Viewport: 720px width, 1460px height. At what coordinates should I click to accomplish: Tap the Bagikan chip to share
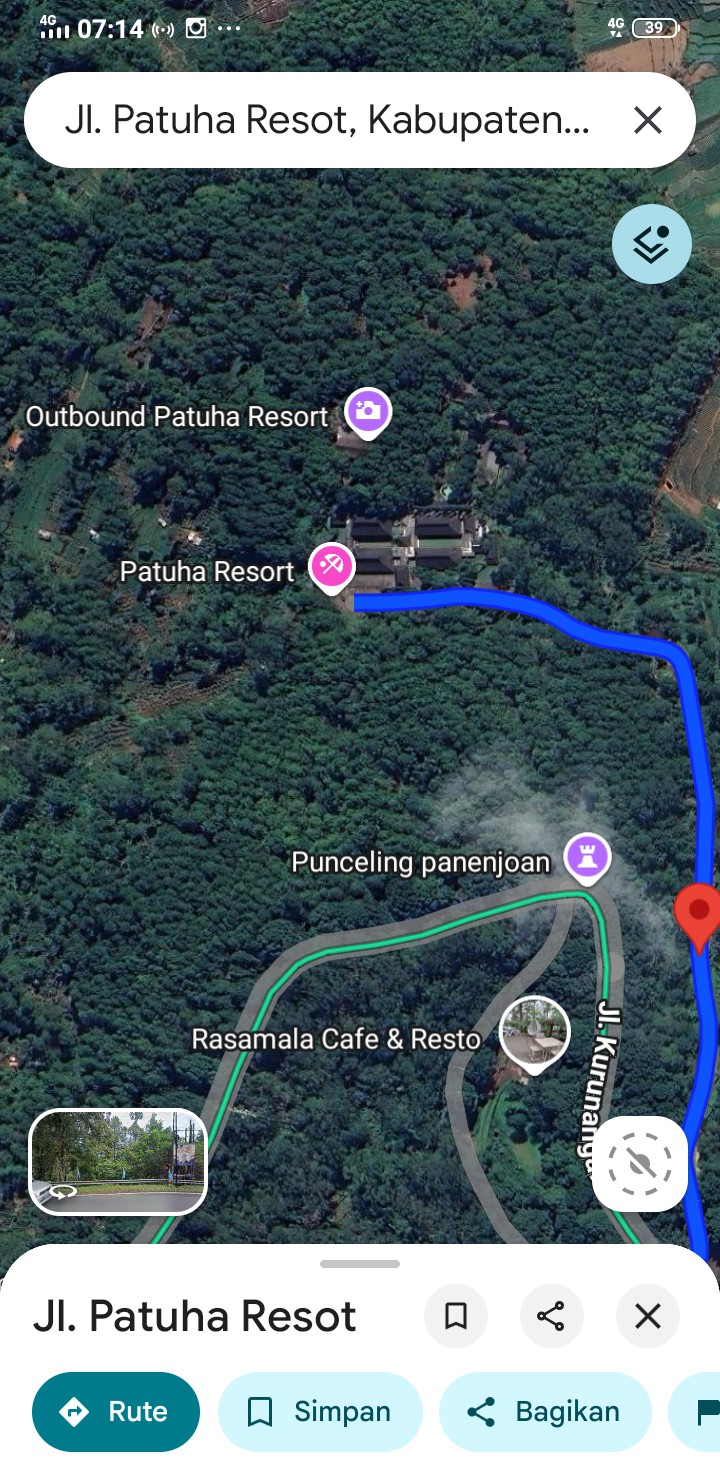coord(545,1411)
